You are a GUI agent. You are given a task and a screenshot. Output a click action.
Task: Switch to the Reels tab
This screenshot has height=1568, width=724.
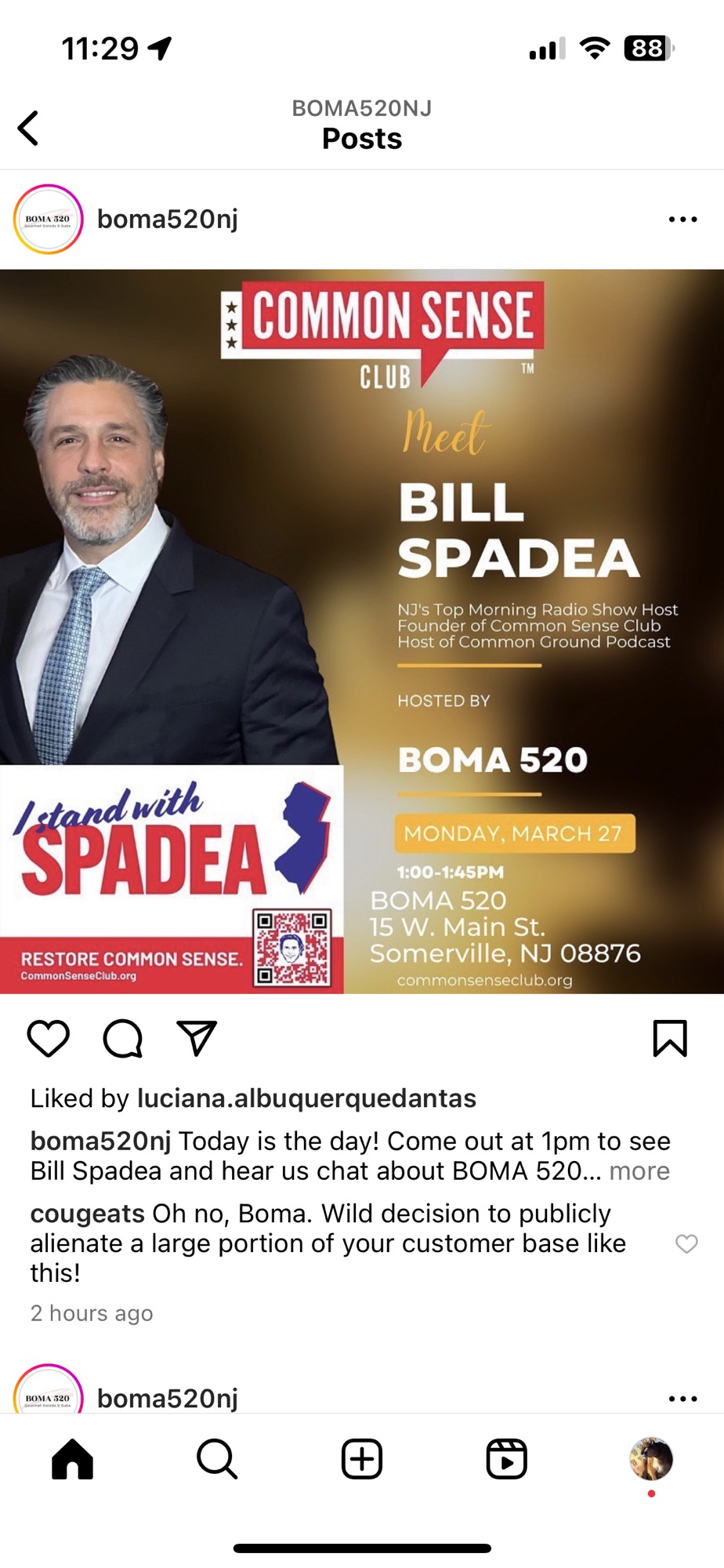coord(507,1459)
